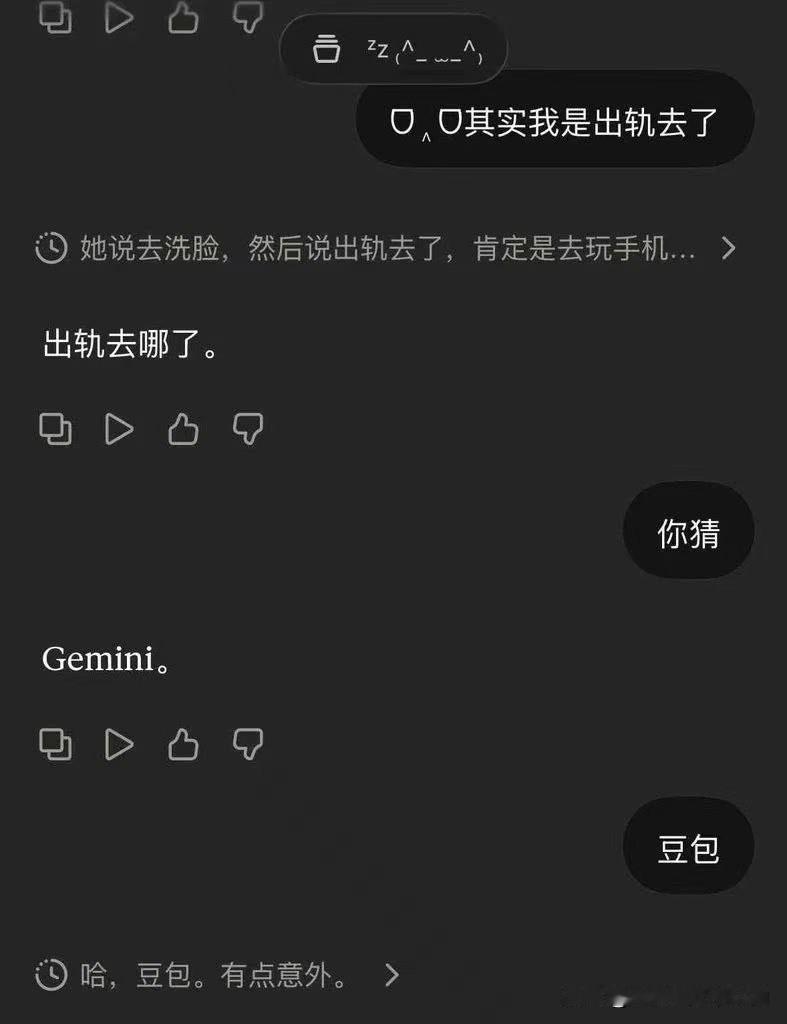Listen to the "Gemini。" response audio

click(119, 744)
